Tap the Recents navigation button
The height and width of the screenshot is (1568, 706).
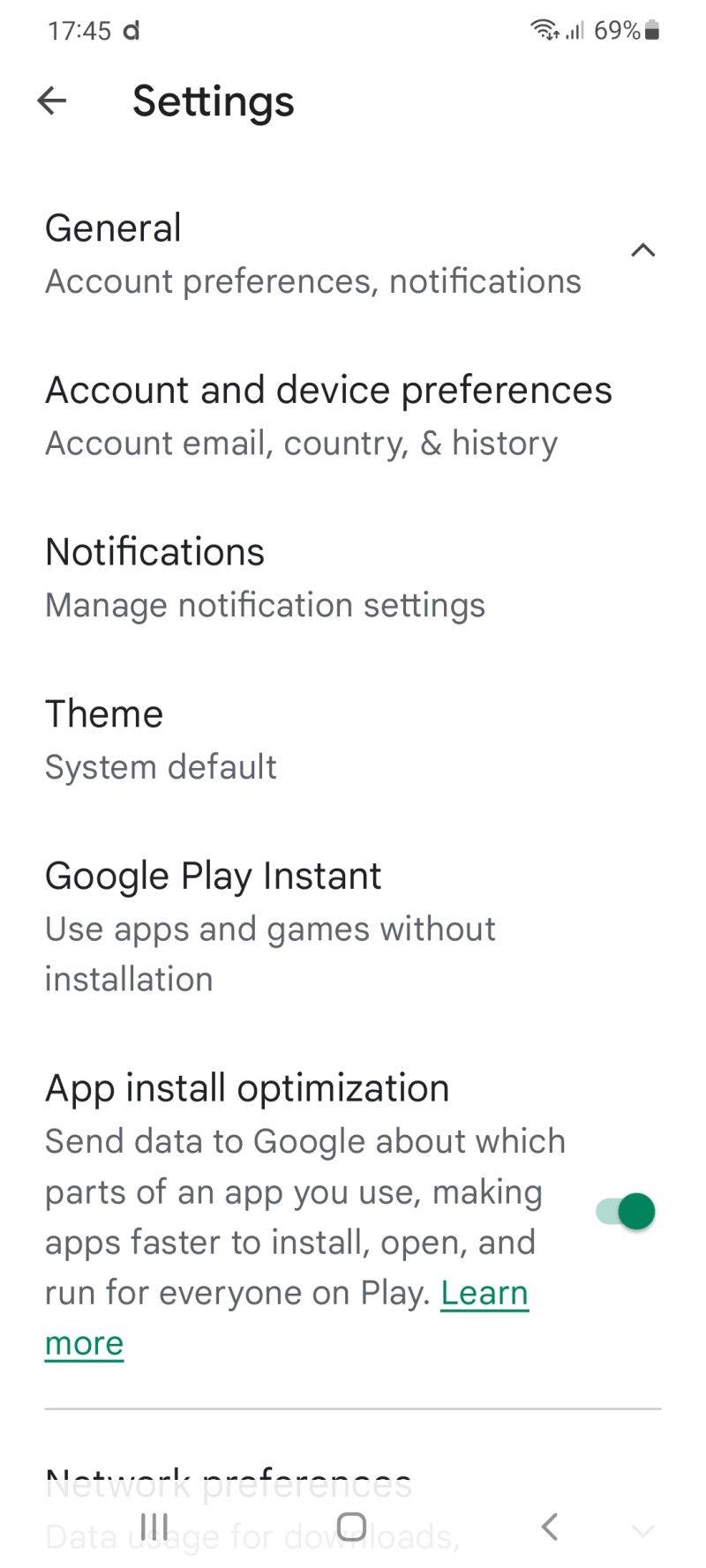[x=154, y=1527]
